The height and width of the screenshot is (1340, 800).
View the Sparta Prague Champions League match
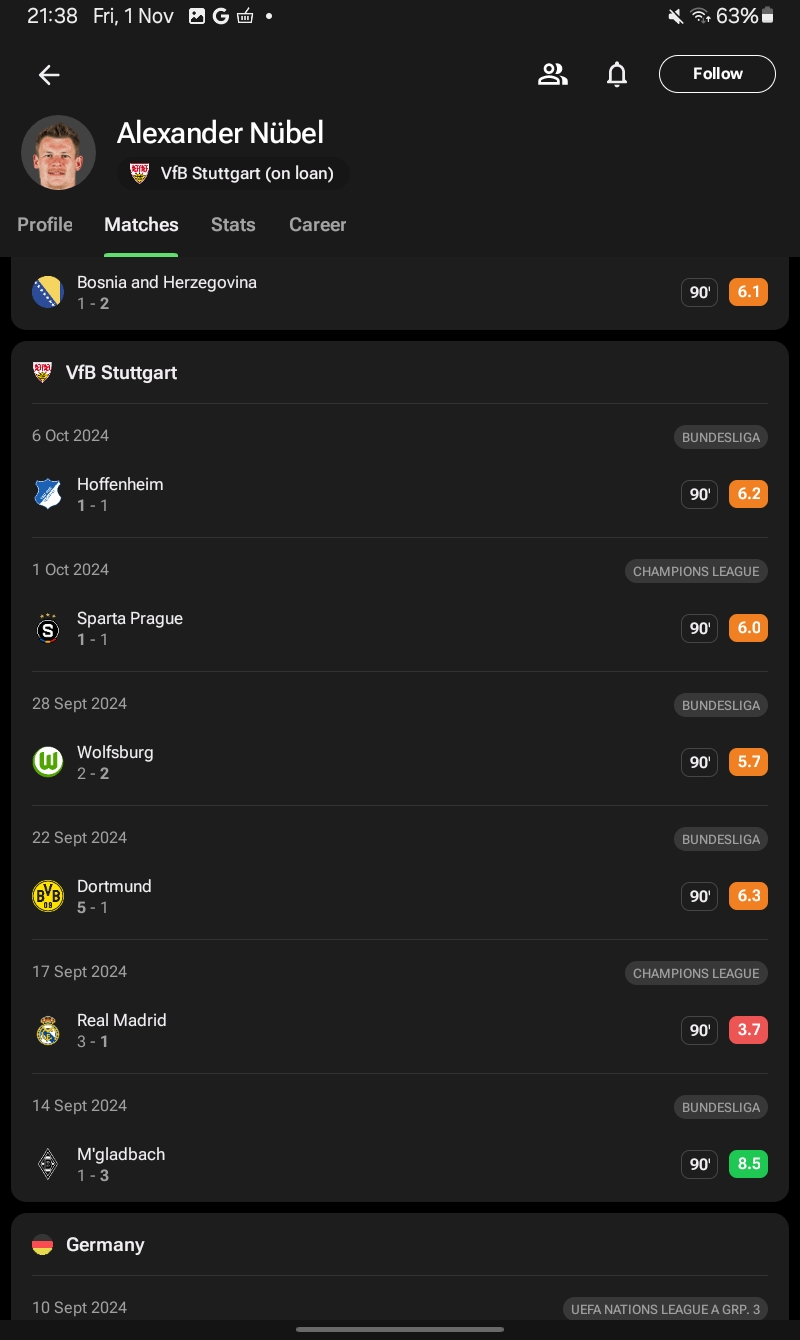400,628
